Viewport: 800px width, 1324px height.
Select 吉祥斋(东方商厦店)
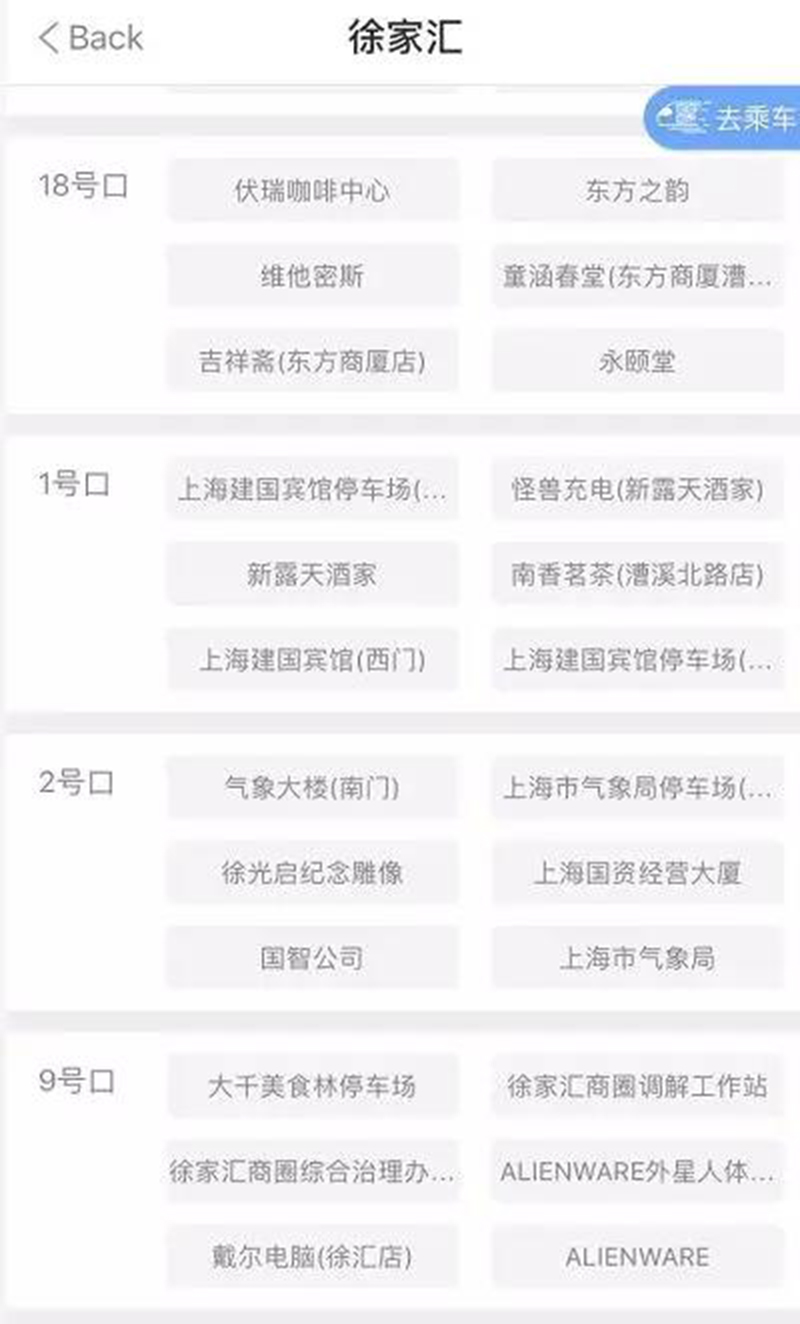(312, 361)
